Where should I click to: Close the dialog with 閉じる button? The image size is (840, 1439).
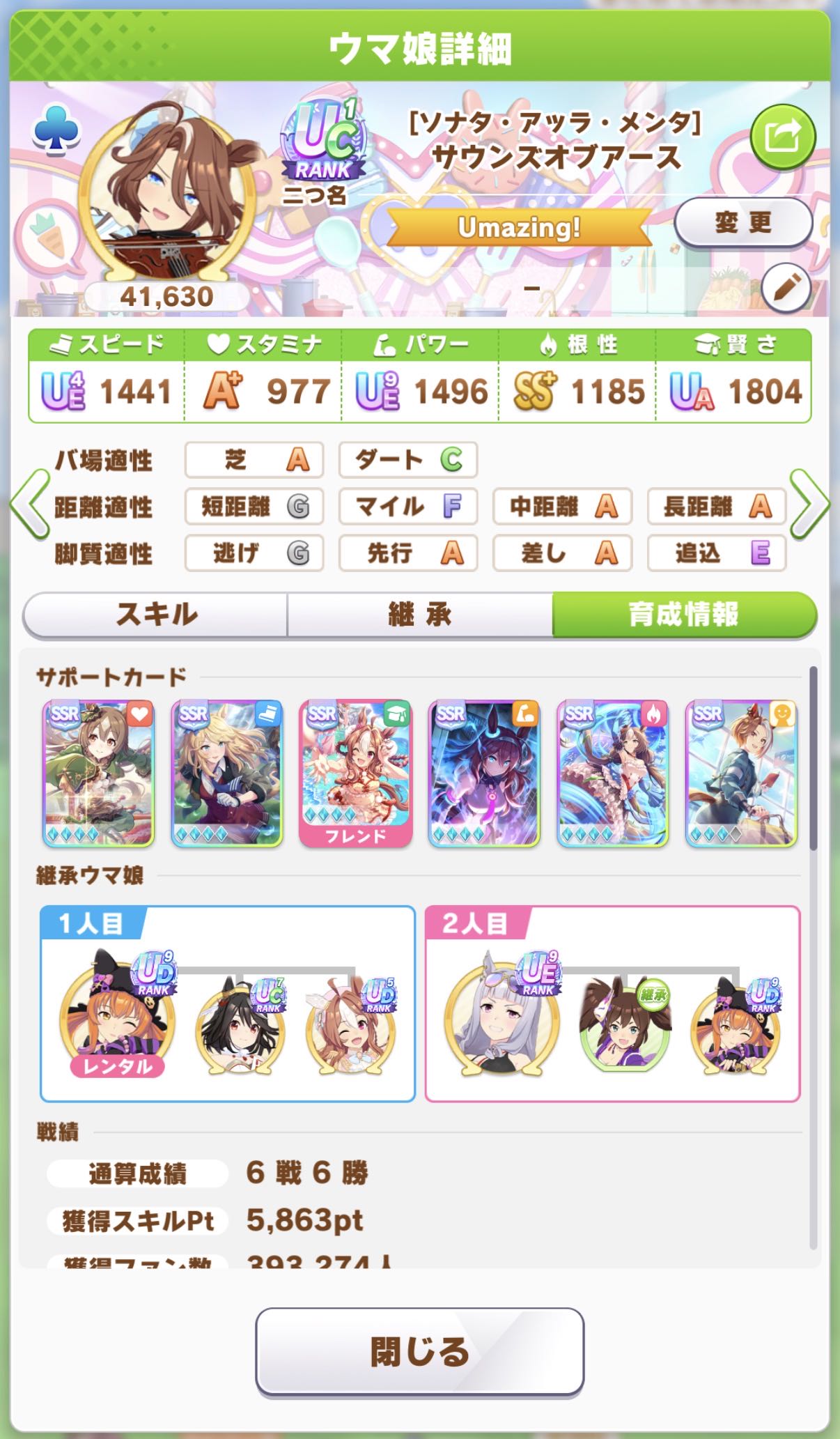(419, 1351)
